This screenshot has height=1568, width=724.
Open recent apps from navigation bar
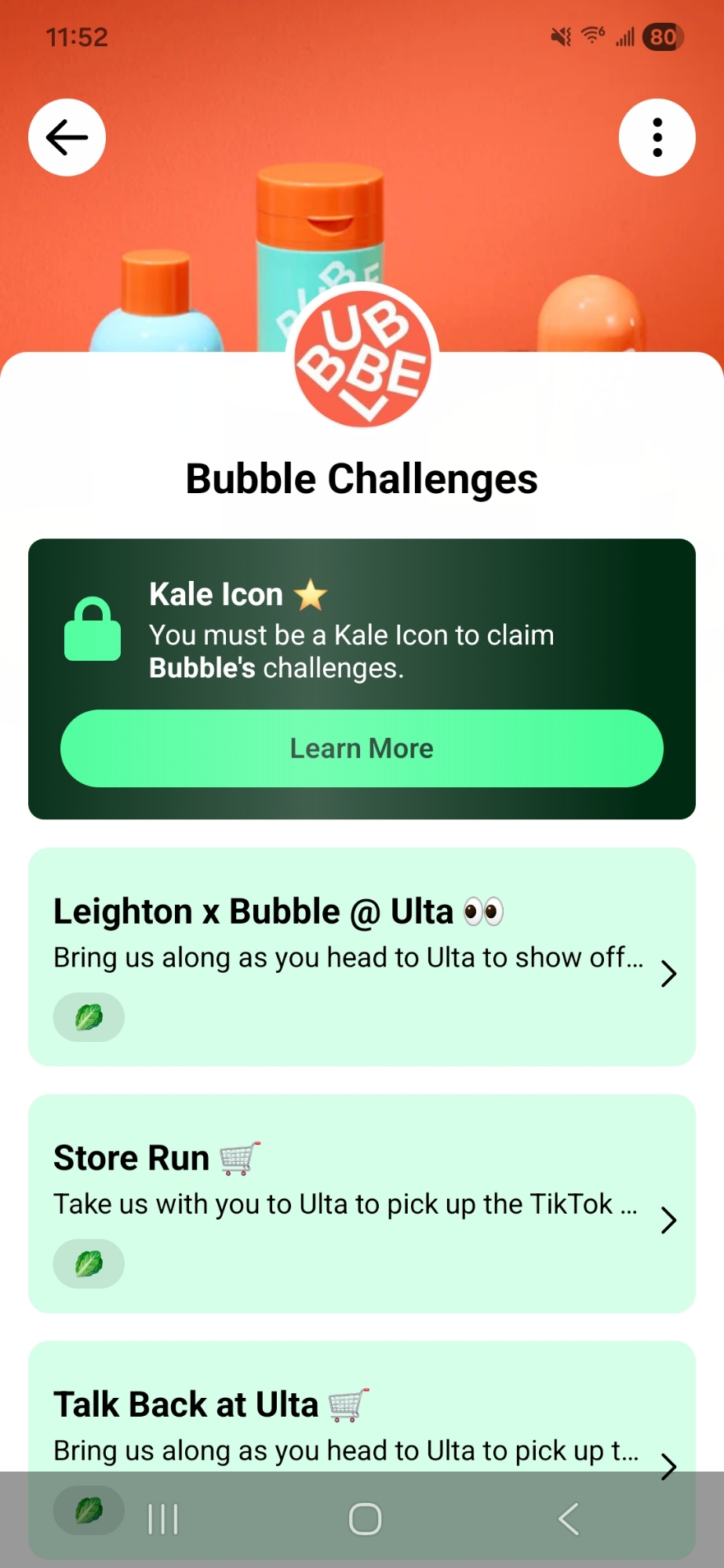tap(163, 1519)
